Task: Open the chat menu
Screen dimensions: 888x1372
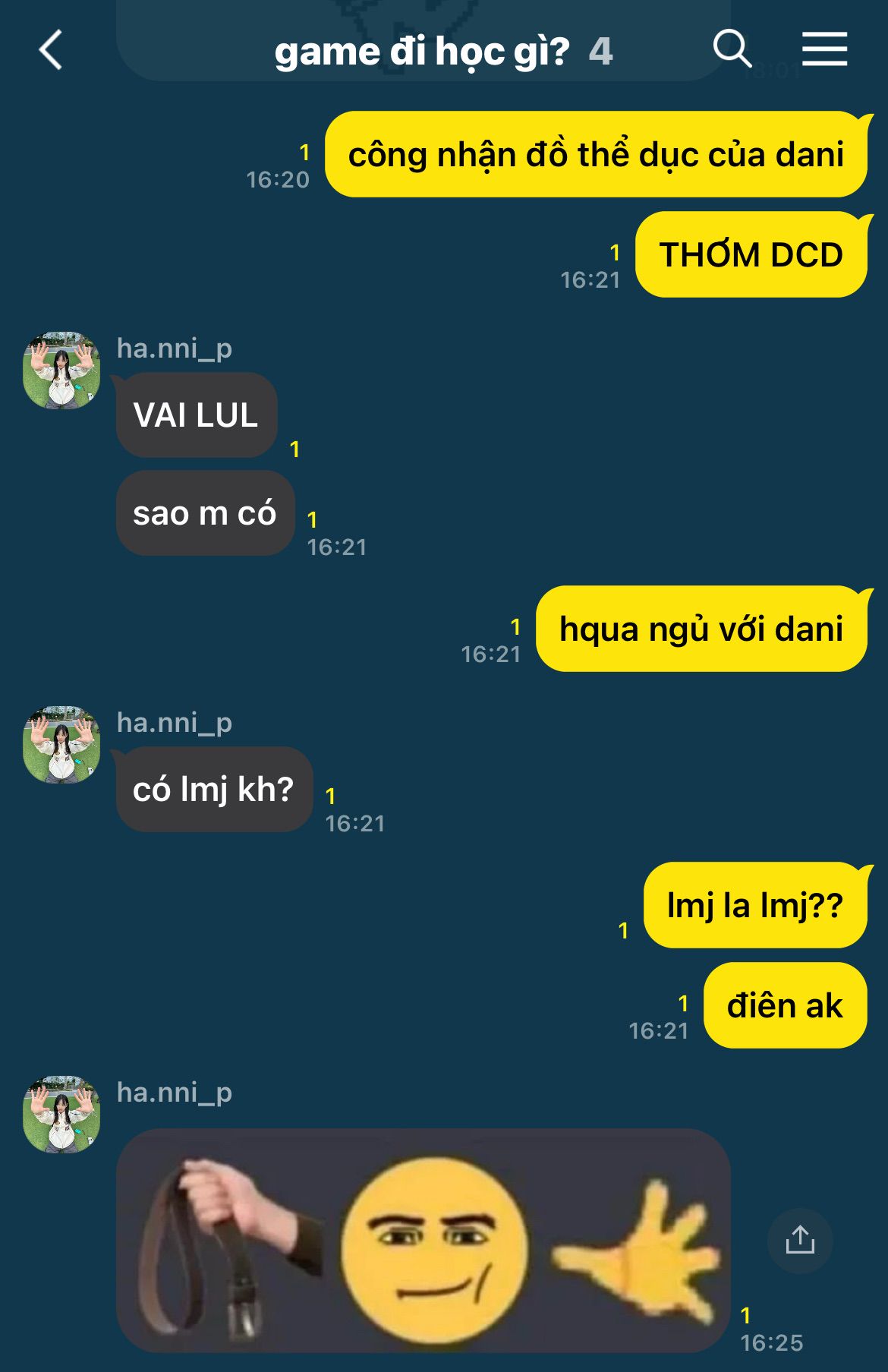Action: (824, 49)
